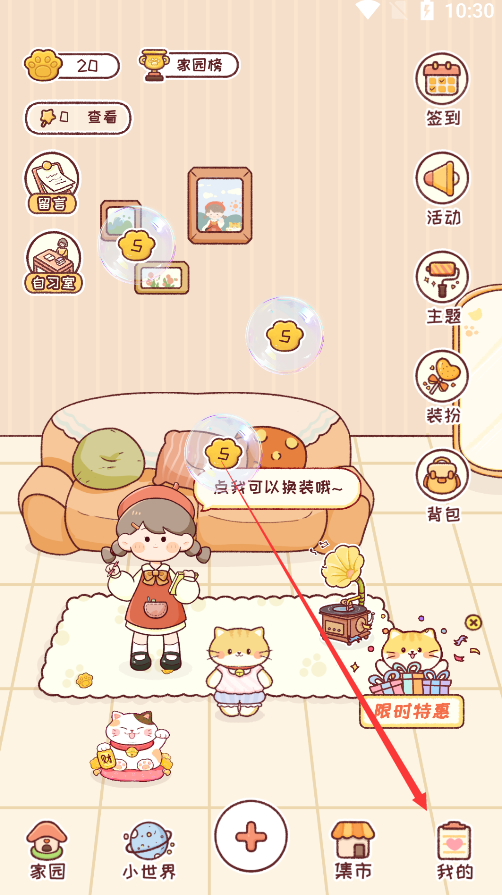Close the 限时特惠 promo banner
502x895 pixels.
(x=473, y=622)
